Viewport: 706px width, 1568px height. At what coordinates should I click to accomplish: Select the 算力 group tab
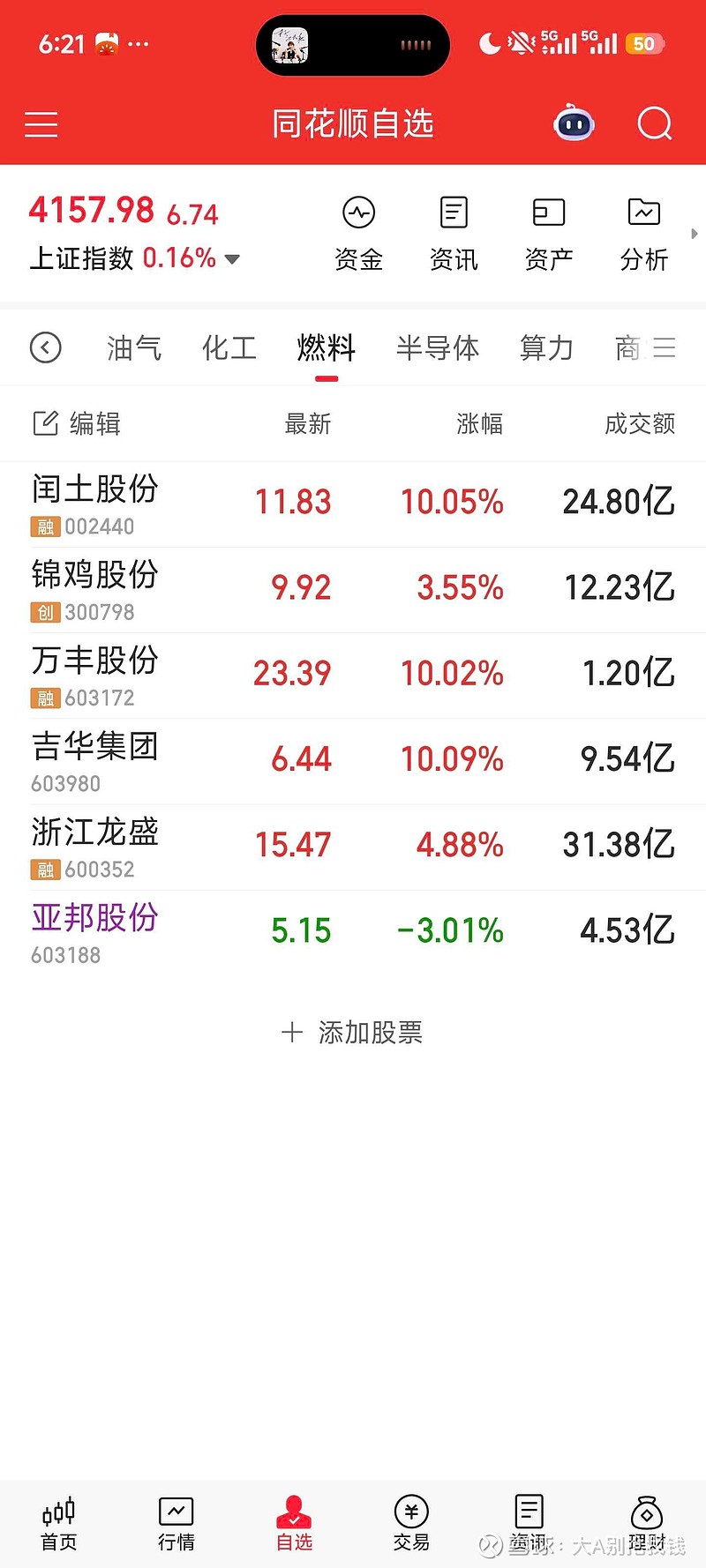[546, 348]
